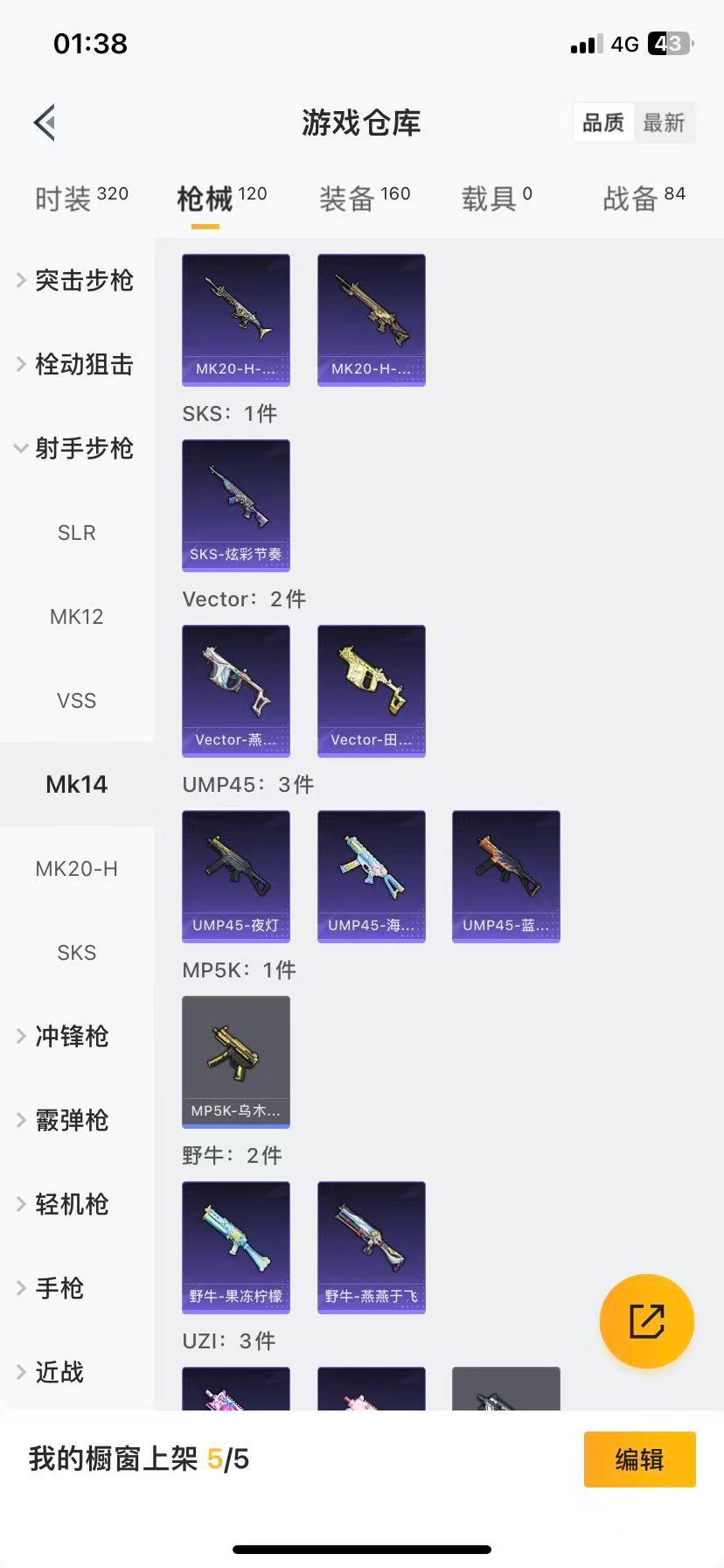The image size is (724, 1568).
Task: Select the MK20-H thumbnail weapon skin
Action: tap(235, 319)
